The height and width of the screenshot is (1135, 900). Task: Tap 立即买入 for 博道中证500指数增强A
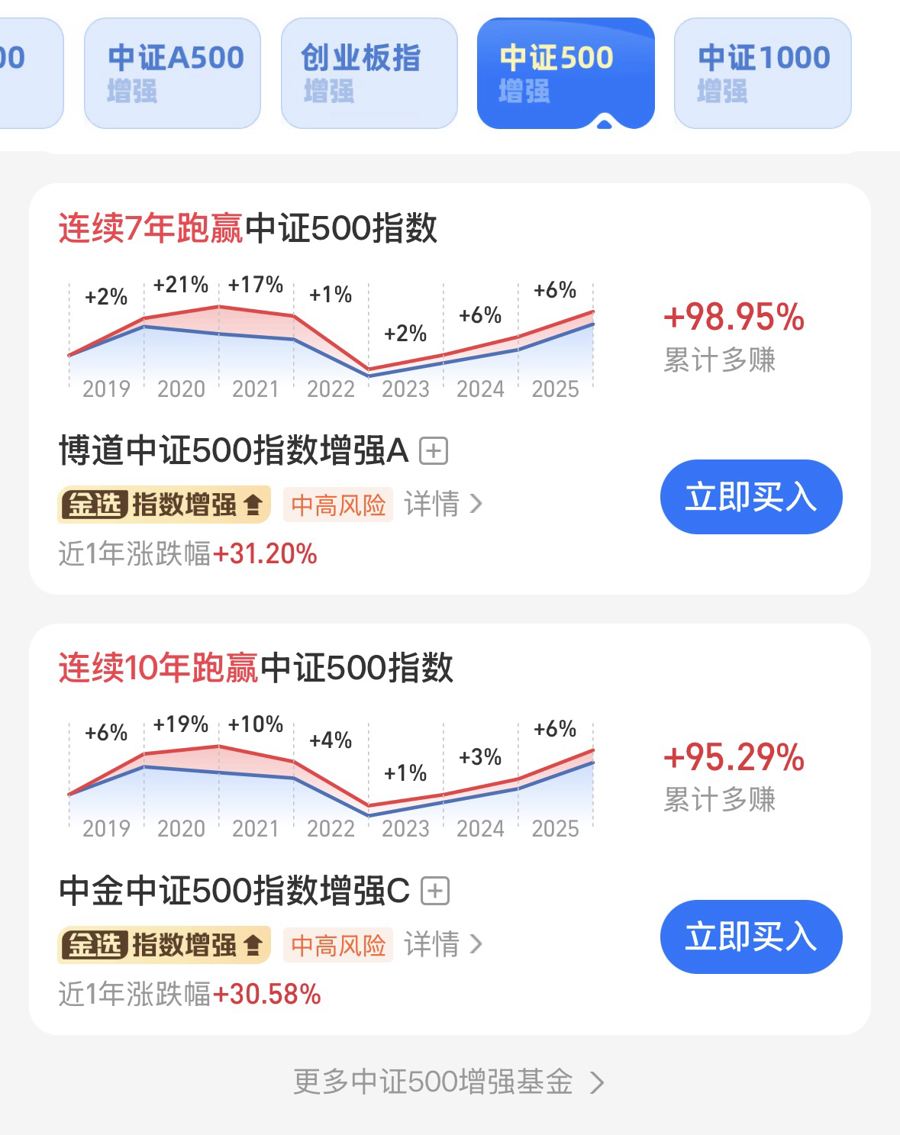pyautogui.click(x=751, y=497)
